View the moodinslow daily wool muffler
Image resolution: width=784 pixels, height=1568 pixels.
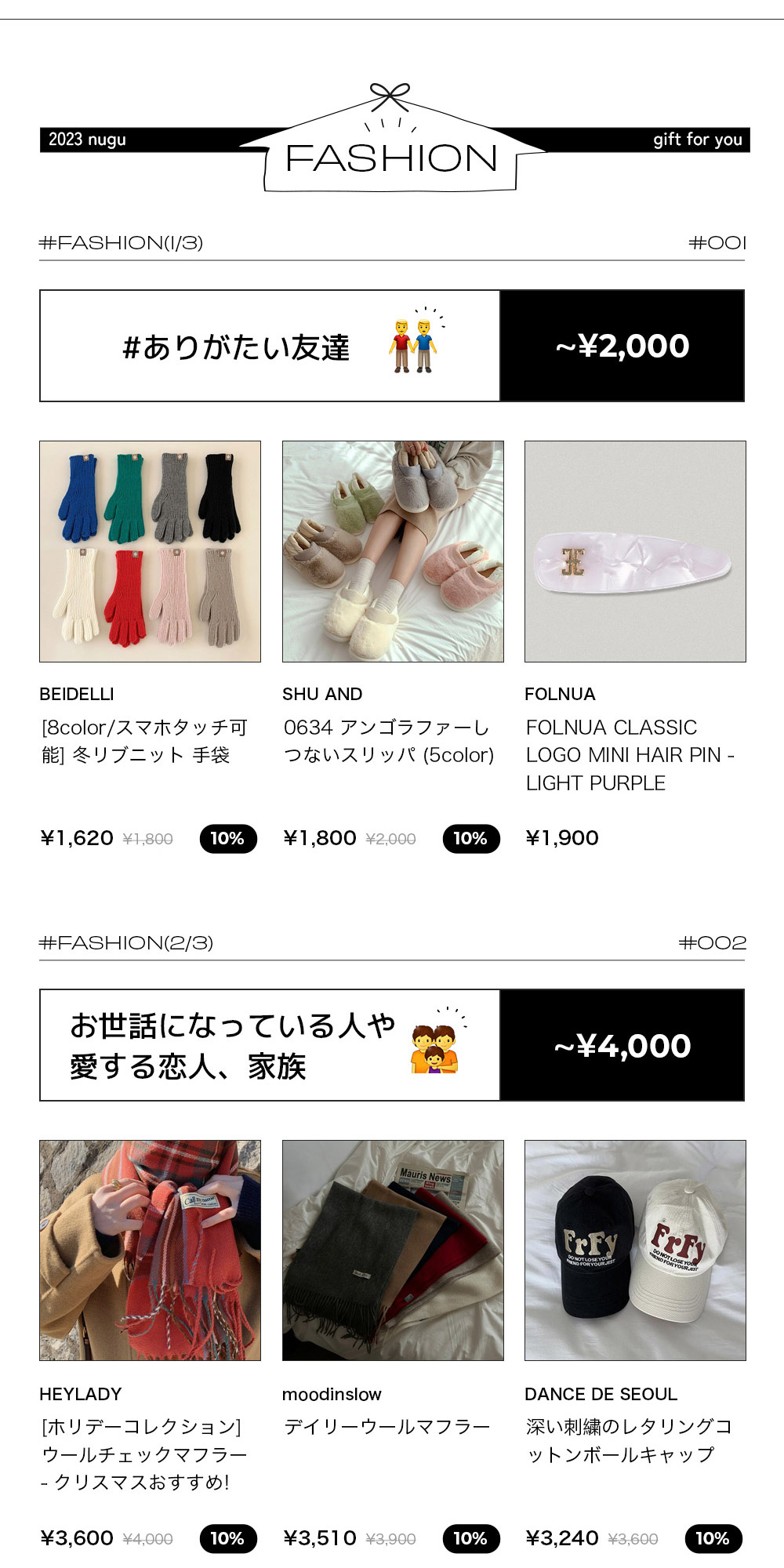point(393,1250)
